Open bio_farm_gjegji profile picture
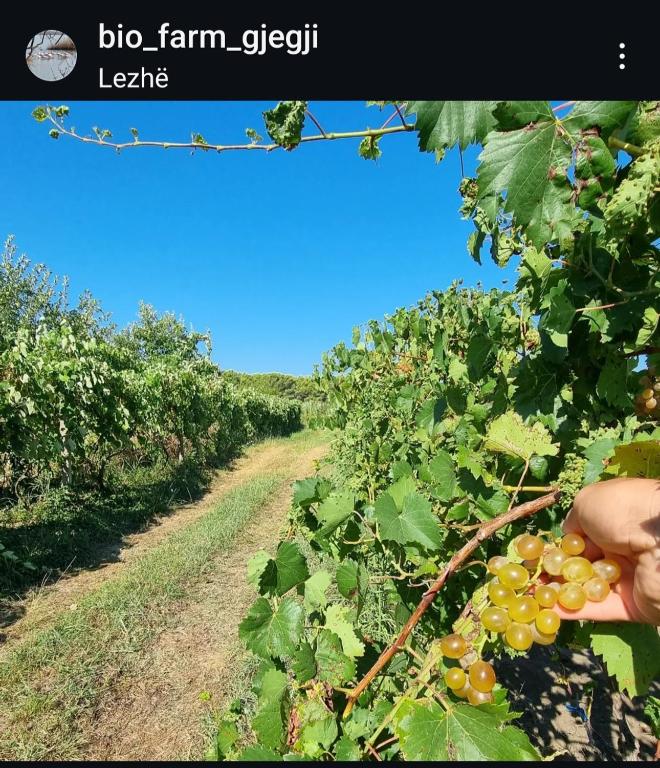 51,55
